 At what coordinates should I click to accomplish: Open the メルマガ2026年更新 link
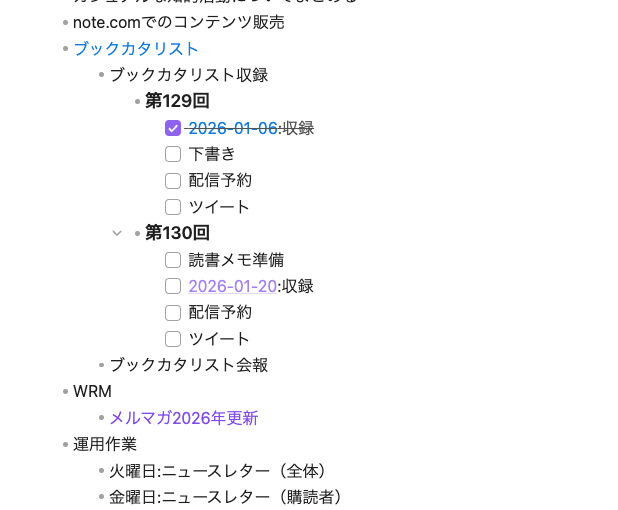[x=183, y=418]
